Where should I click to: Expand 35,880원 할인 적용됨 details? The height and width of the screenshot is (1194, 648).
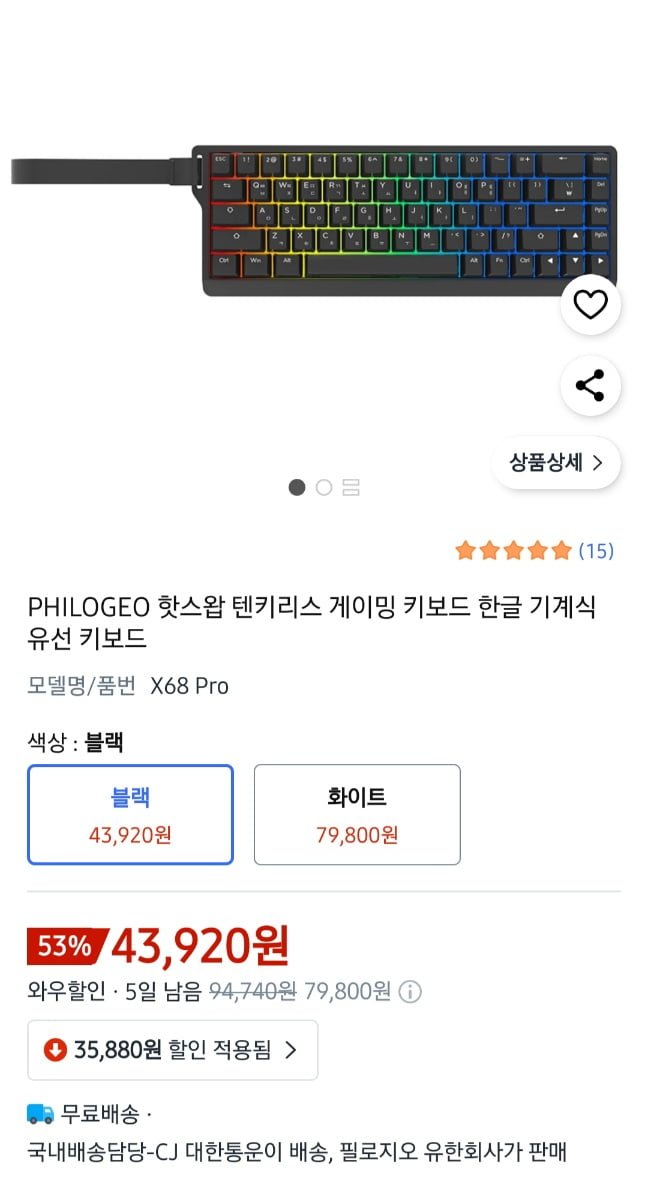tap(172, 1050)
